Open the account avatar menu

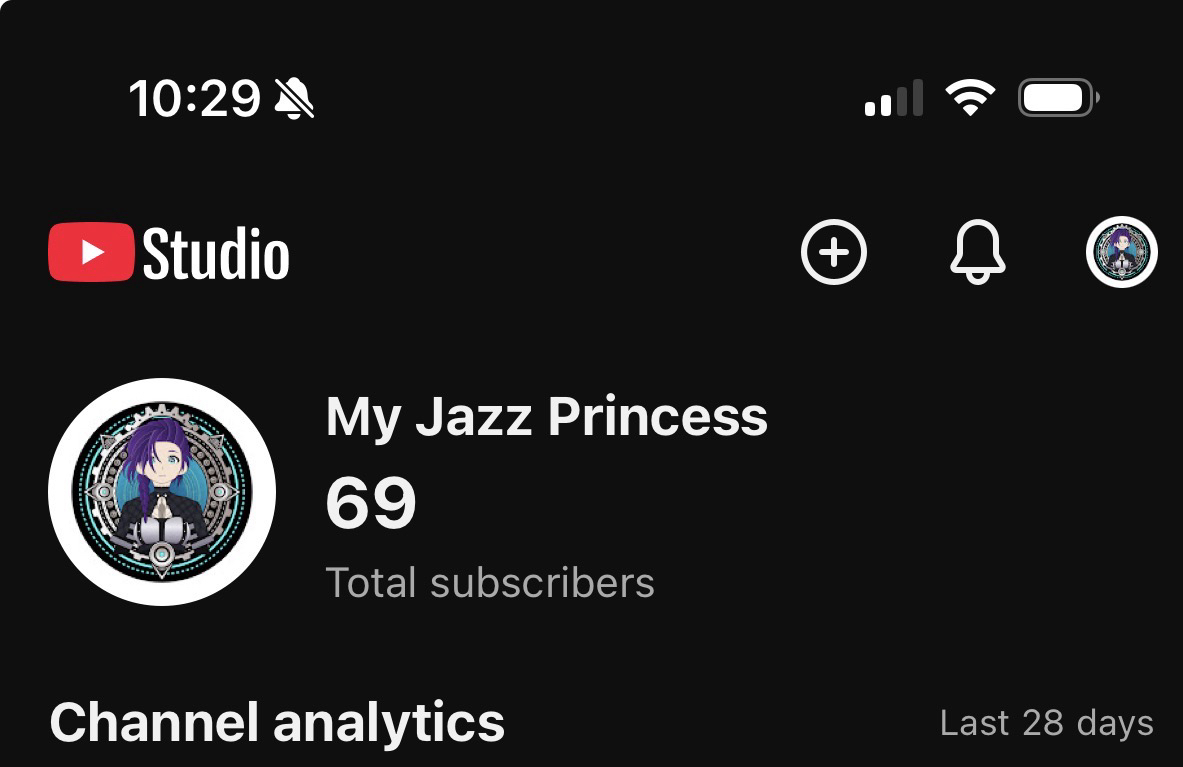tap(1121, 252)
